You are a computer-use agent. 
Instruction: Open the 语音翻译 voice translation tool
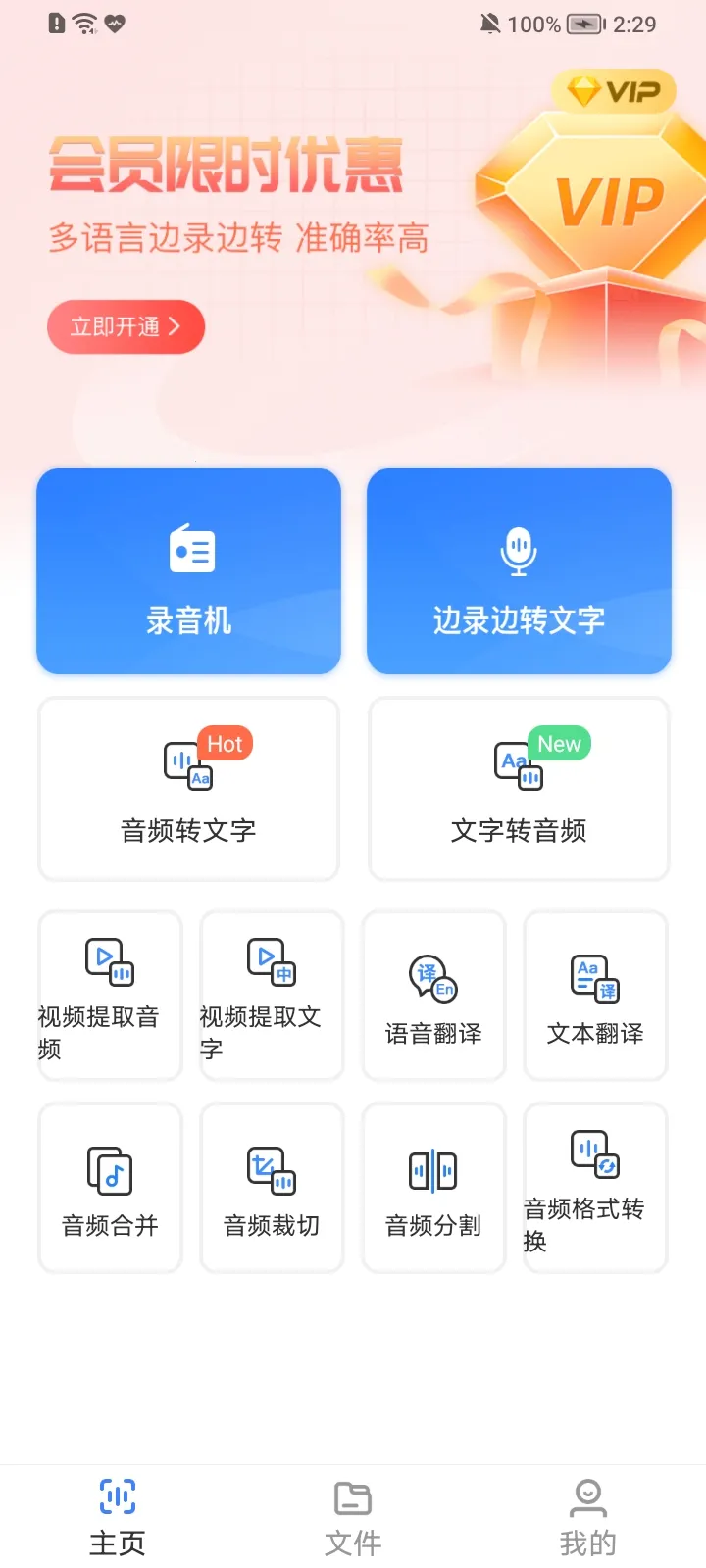tap(433, 996)
